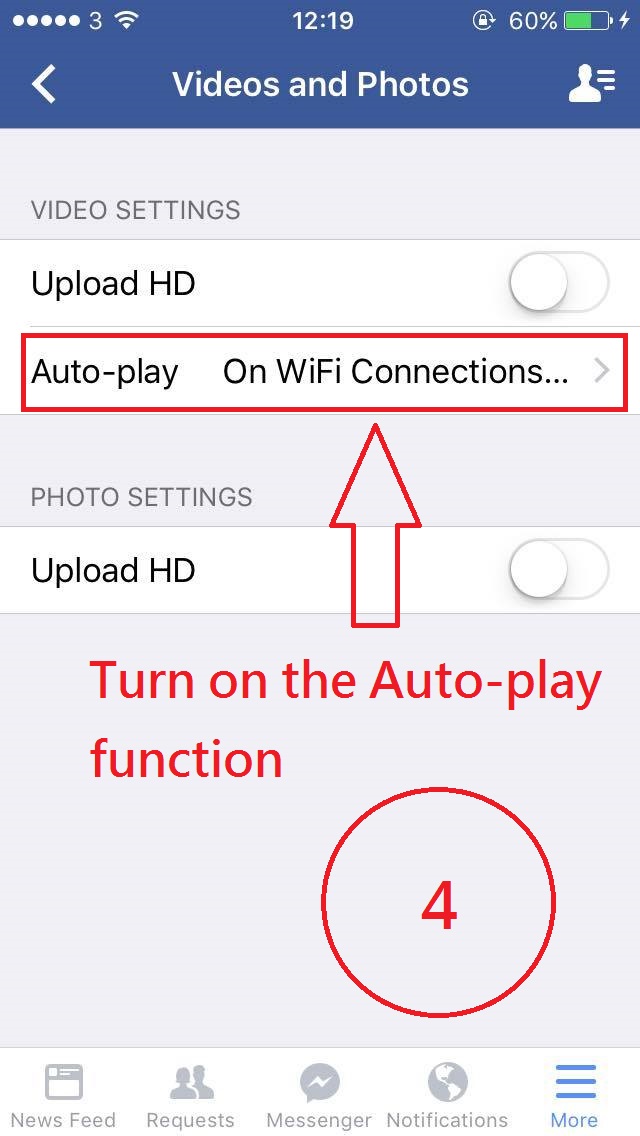Go back from Videos and Photos
The height and width of the screenshot is (1136, 640).
tap(45, 84)
